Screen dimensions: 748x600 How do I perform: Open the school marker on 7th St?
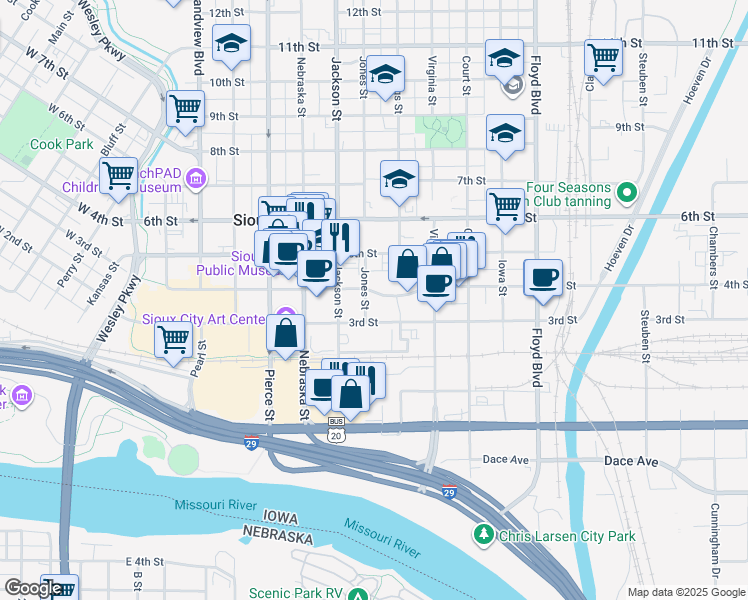[x=399, y=181]
